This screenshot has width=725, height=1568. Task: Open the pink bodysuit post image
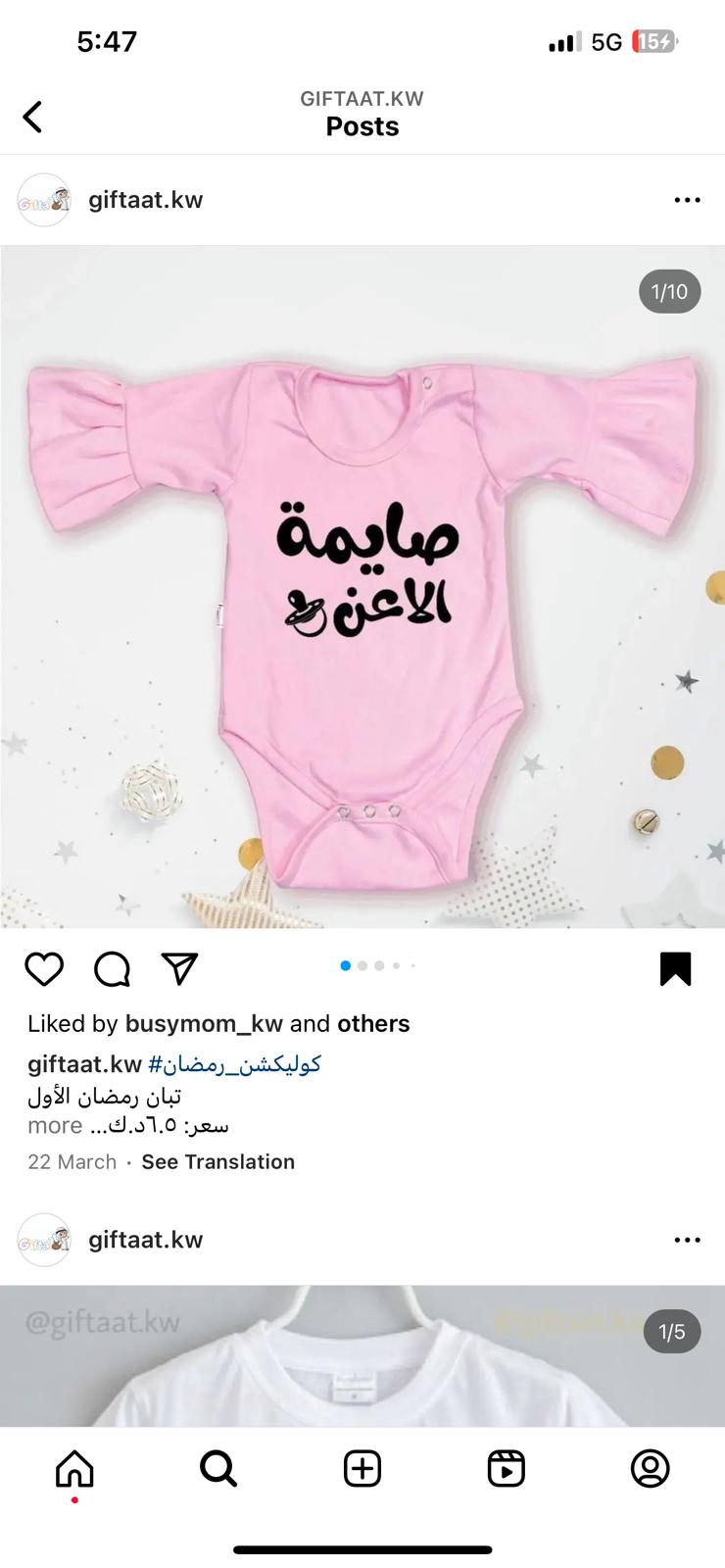pos(362,586)
